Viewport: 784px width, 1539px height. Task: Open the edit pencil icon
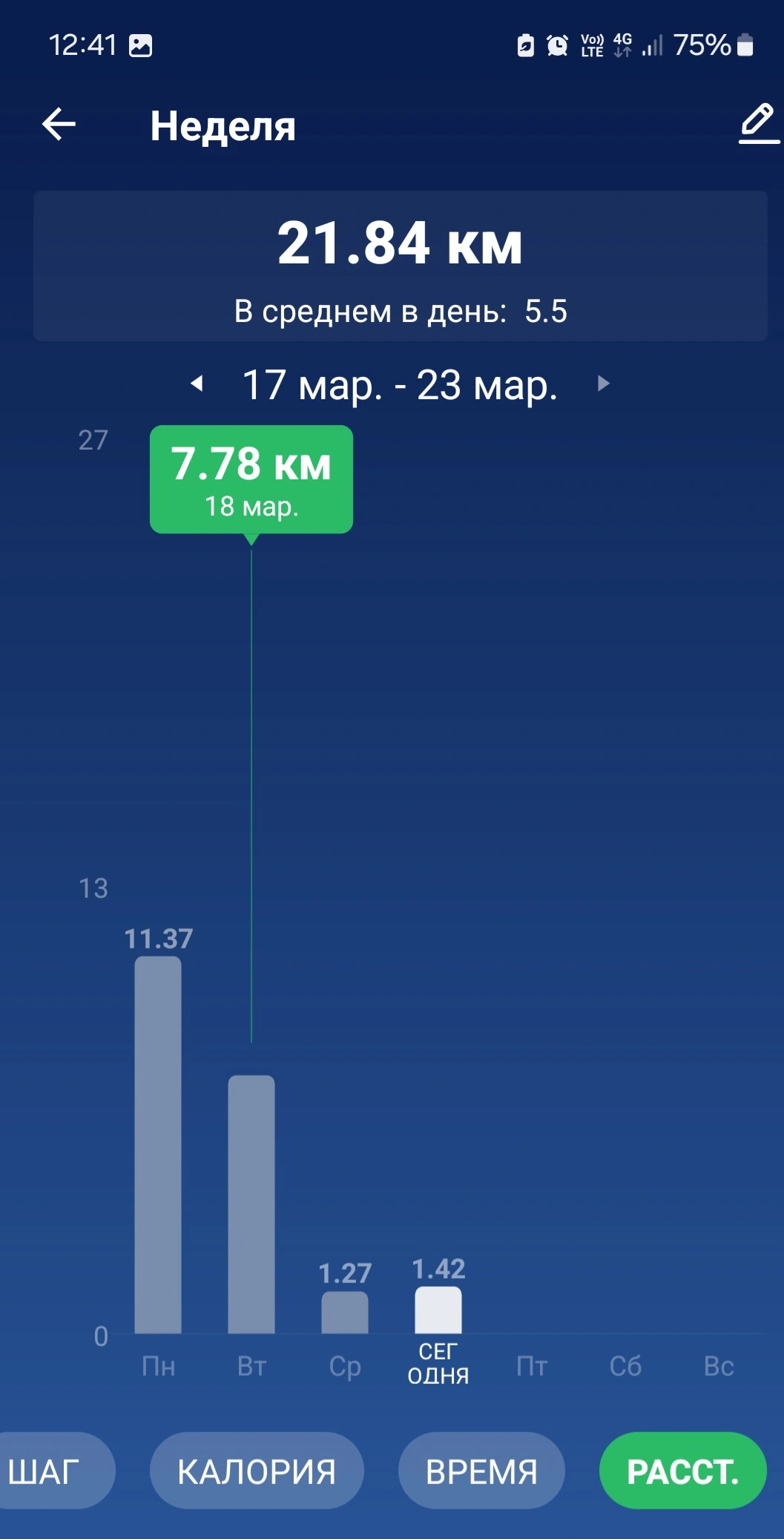point(758,124)
